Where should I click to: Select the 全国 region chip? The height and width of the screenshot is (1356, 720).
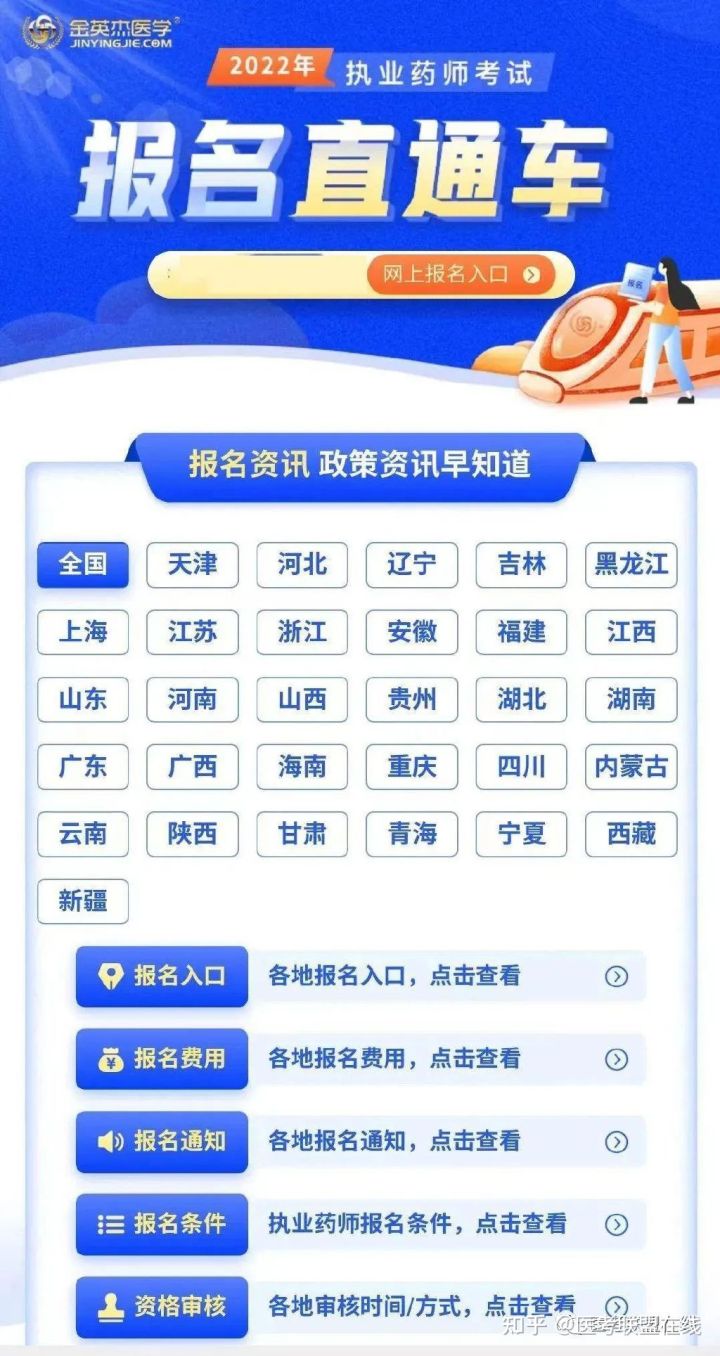tap(83, 565)
